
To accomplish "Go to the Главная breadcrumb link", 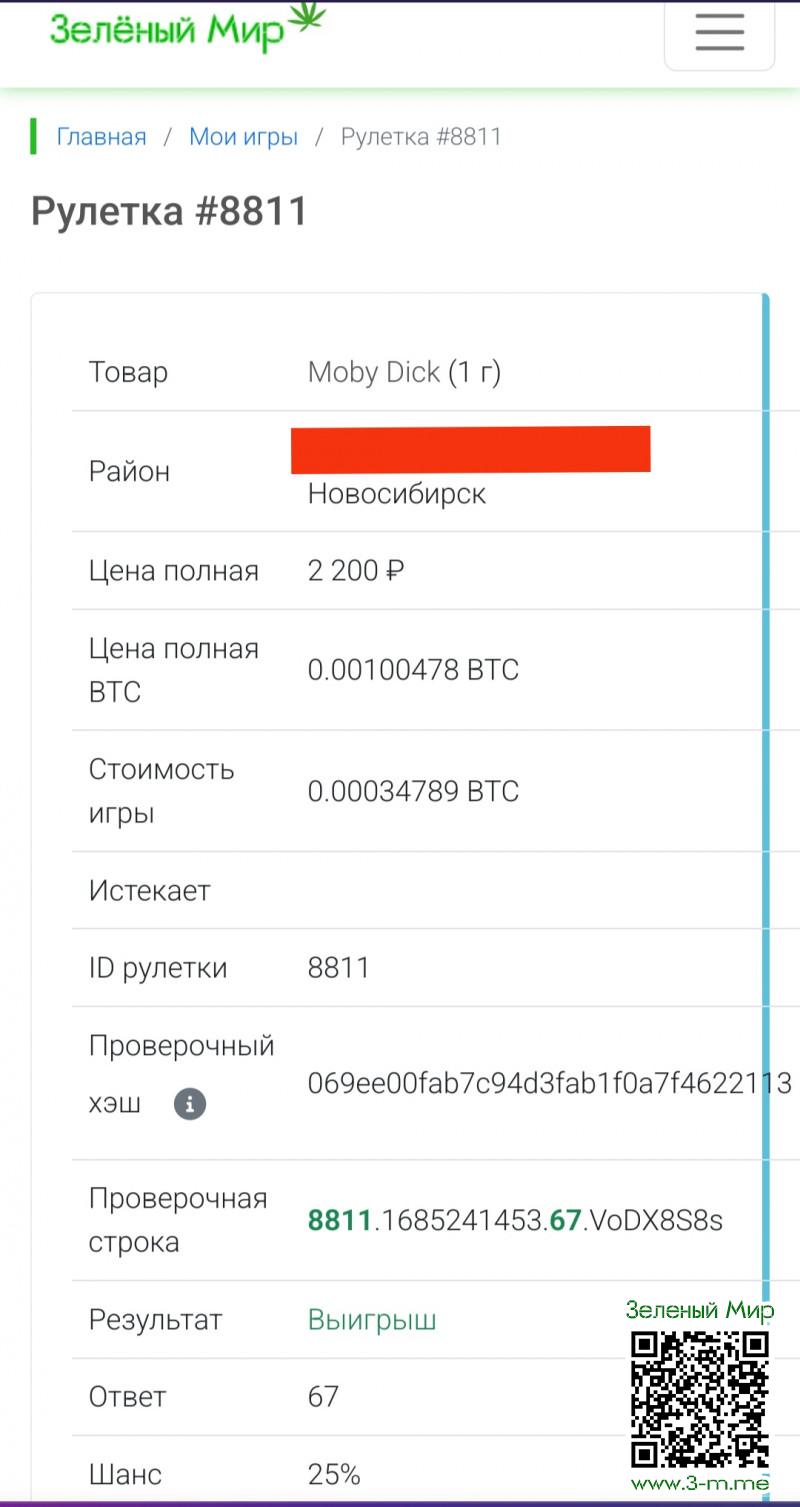I will click(x=101, y=137).
